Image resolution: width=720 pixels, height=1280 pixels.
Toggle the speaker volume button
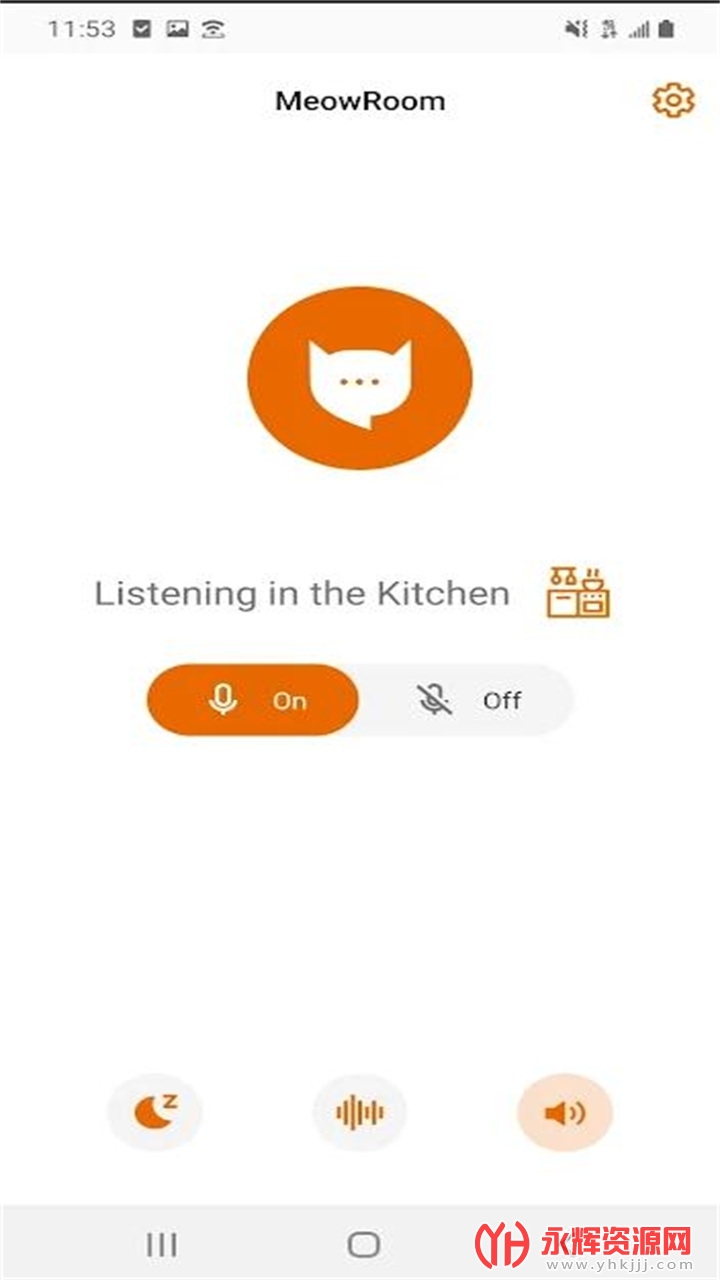point(565,1112)
